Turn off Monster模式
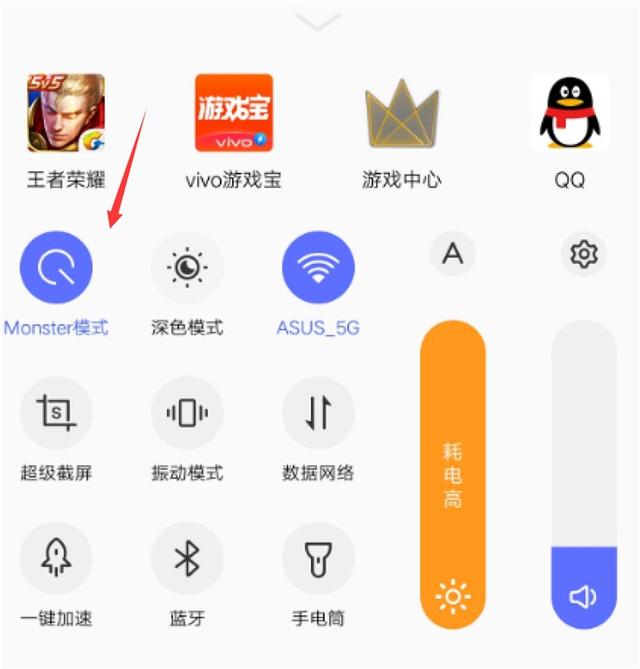The width and height of the screenshot is (640, 669). coord(56,267)
